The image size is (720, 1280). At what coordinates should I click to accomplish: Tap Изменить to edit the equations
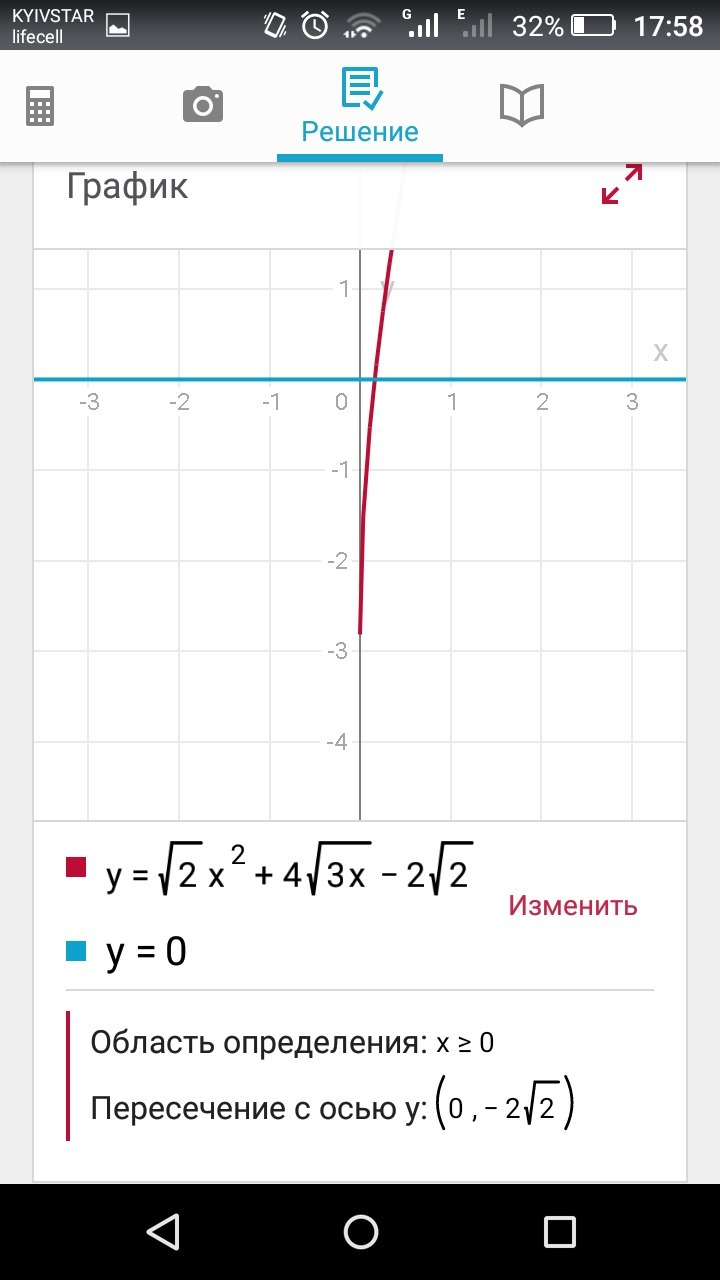[x=573, y=905]
